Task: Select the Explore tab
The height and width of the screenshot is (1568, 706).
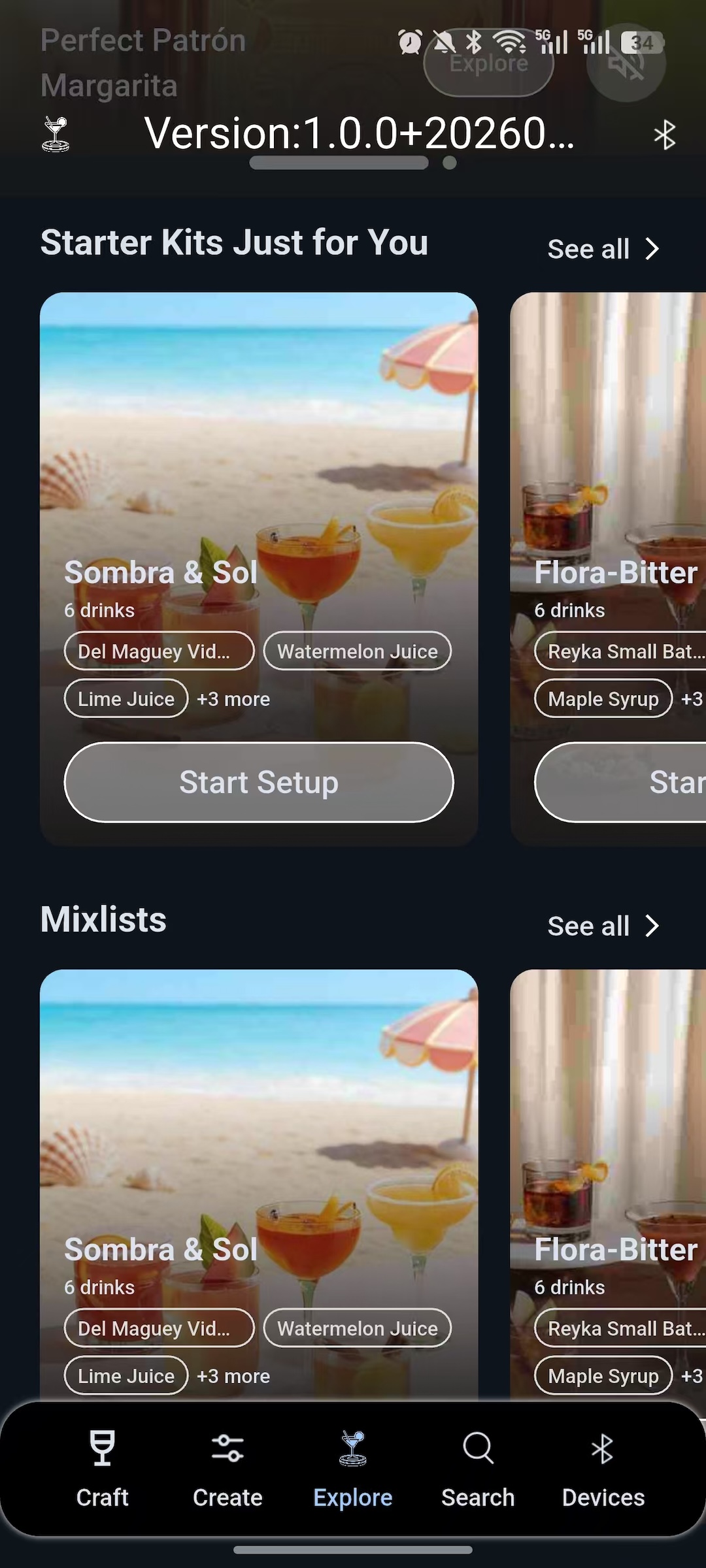Action: pyautogui.click(x=353, y=1468)
